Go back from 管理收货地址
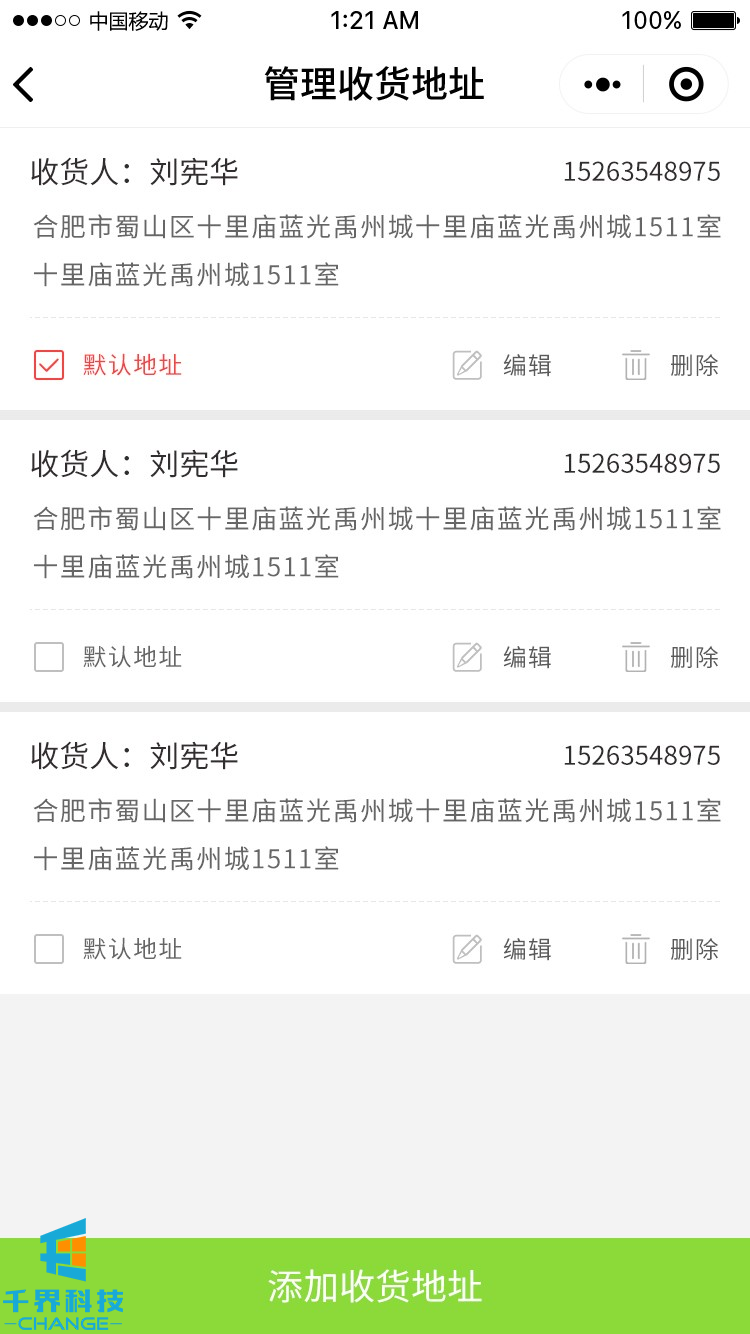Screen dimensions: 750x1334 [25, 85]
